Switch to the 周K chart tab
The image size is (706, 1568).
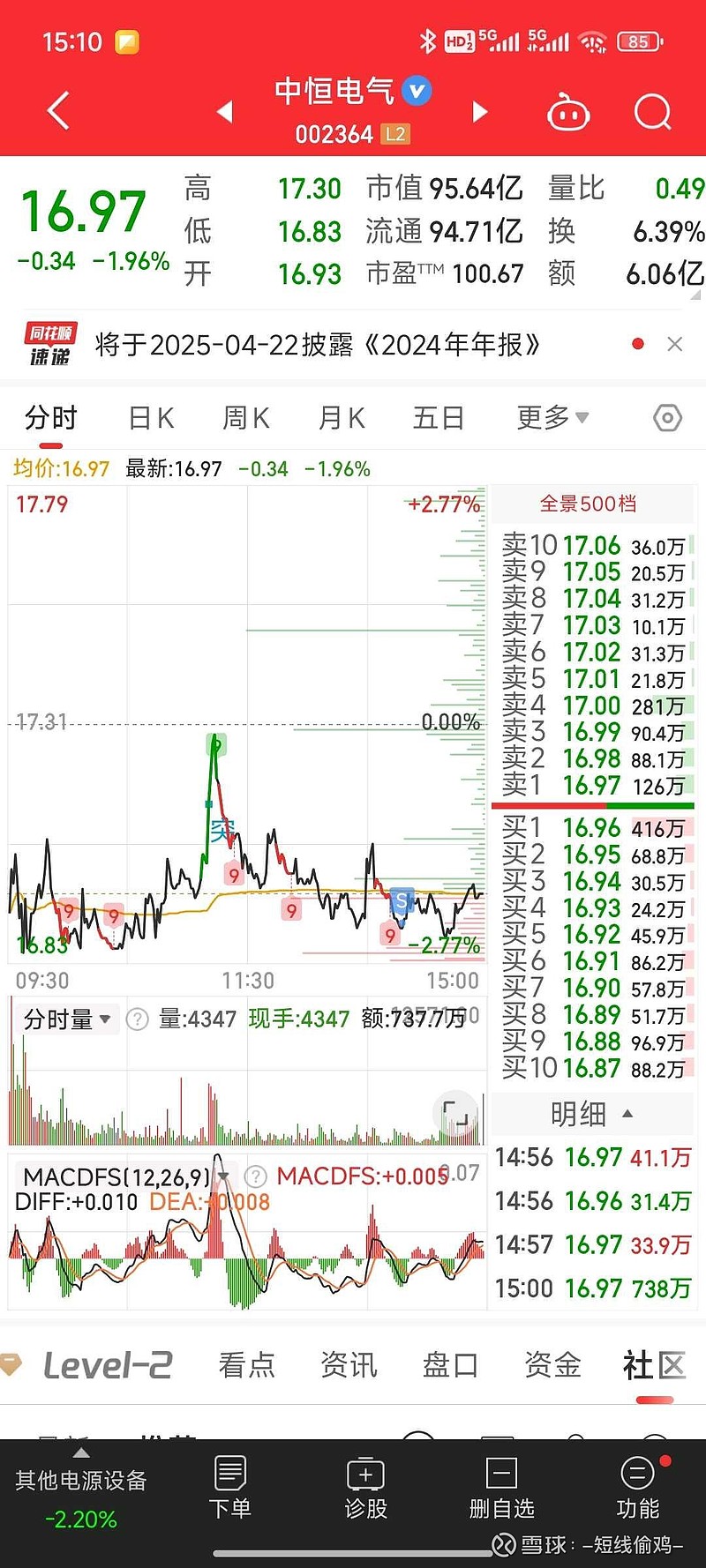tap(245, 417)
